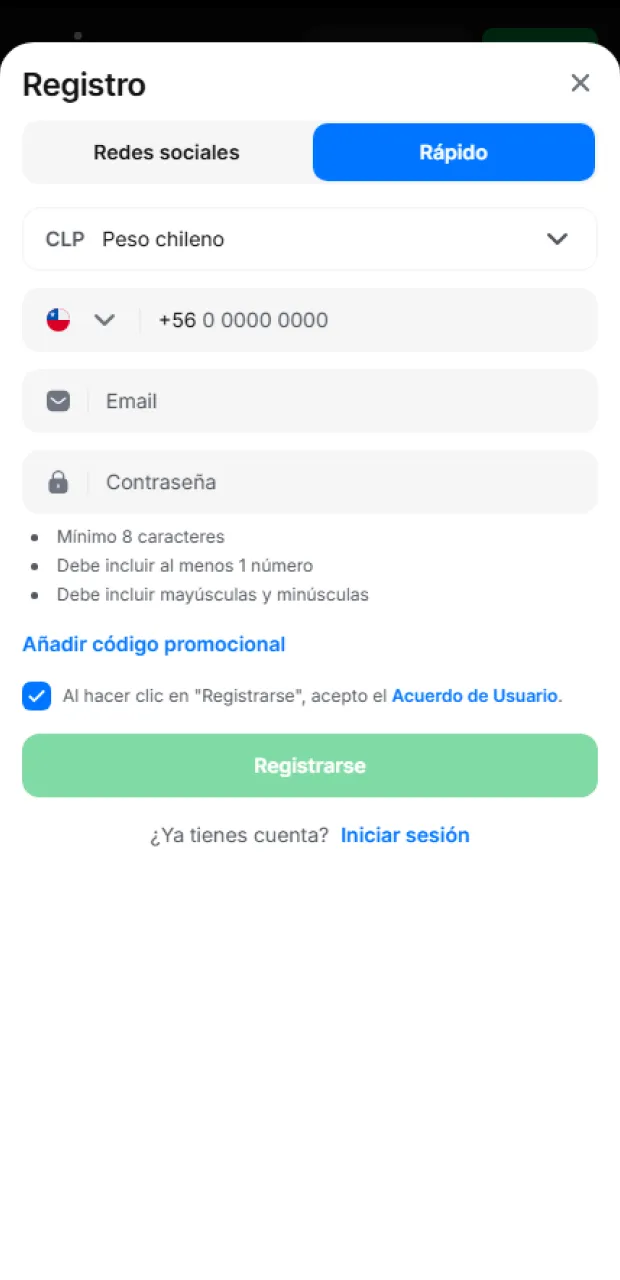Viewport: 620px width, 1280px height.
Task: Close the Registro dialog
Action: [580, 83]
